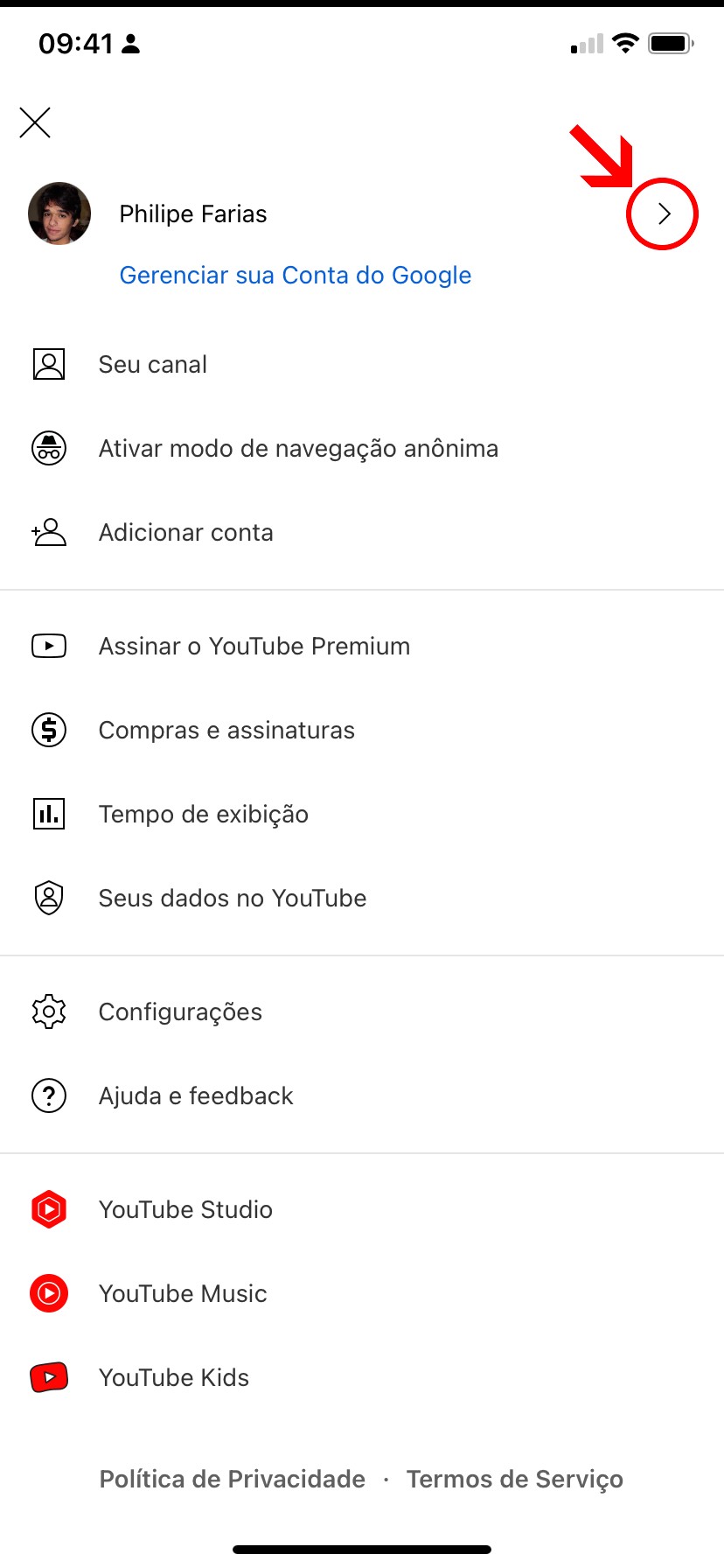The image size is (724, 1568).
Task: Read the Política de Privacidade
Action: click(233, 1480)
